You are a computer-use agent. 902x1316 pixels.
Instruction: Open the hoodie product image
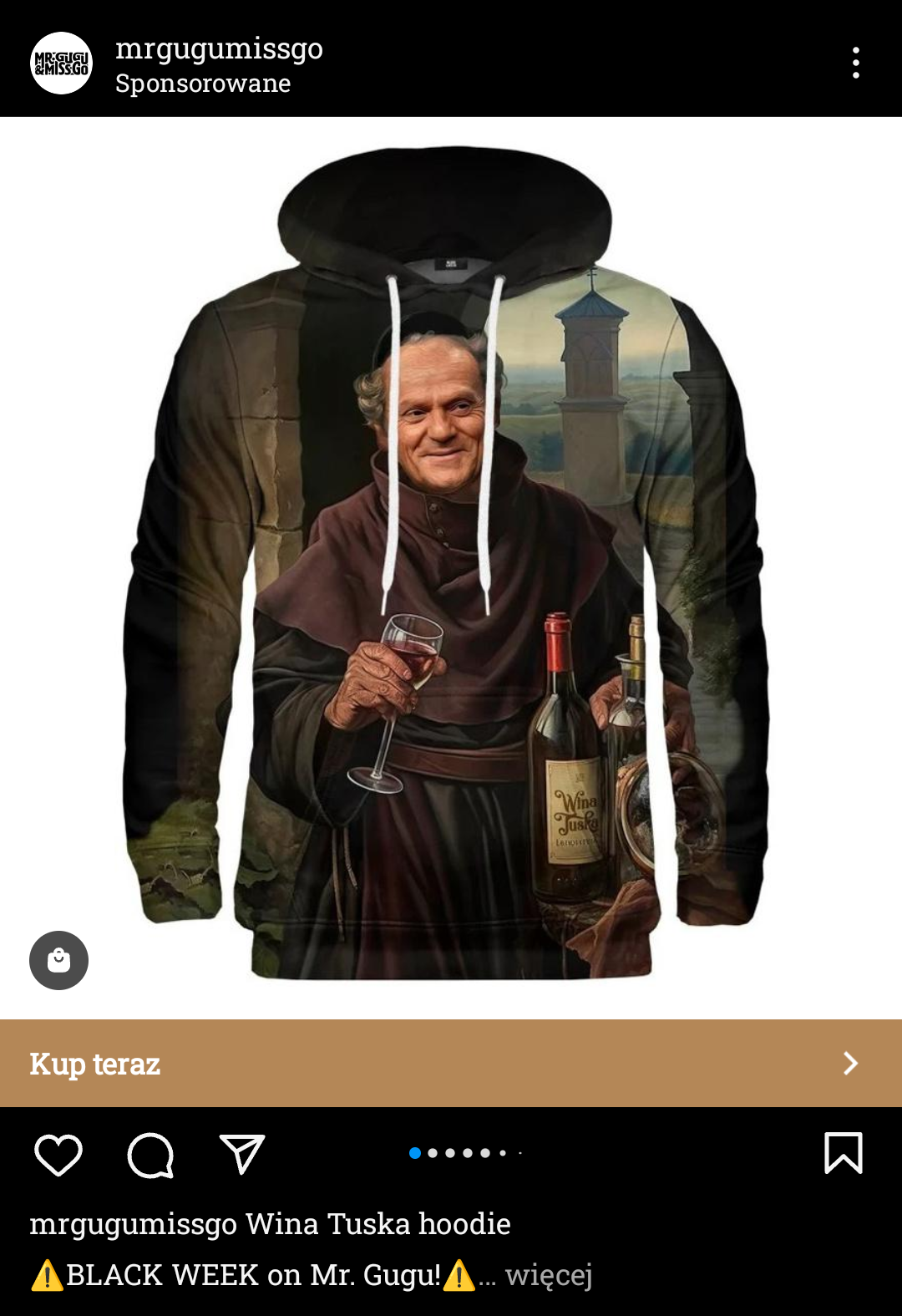[451, 560]
